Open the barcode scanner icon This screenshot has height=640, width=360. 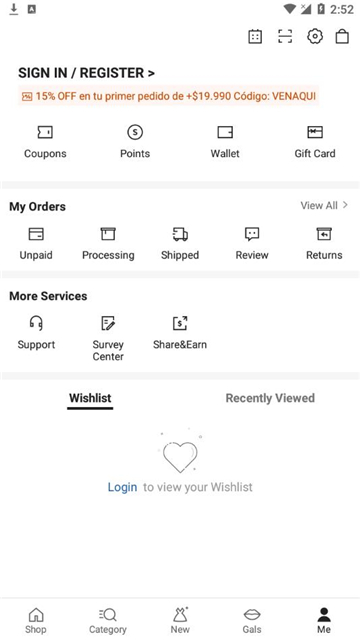[x=285, y=36]
